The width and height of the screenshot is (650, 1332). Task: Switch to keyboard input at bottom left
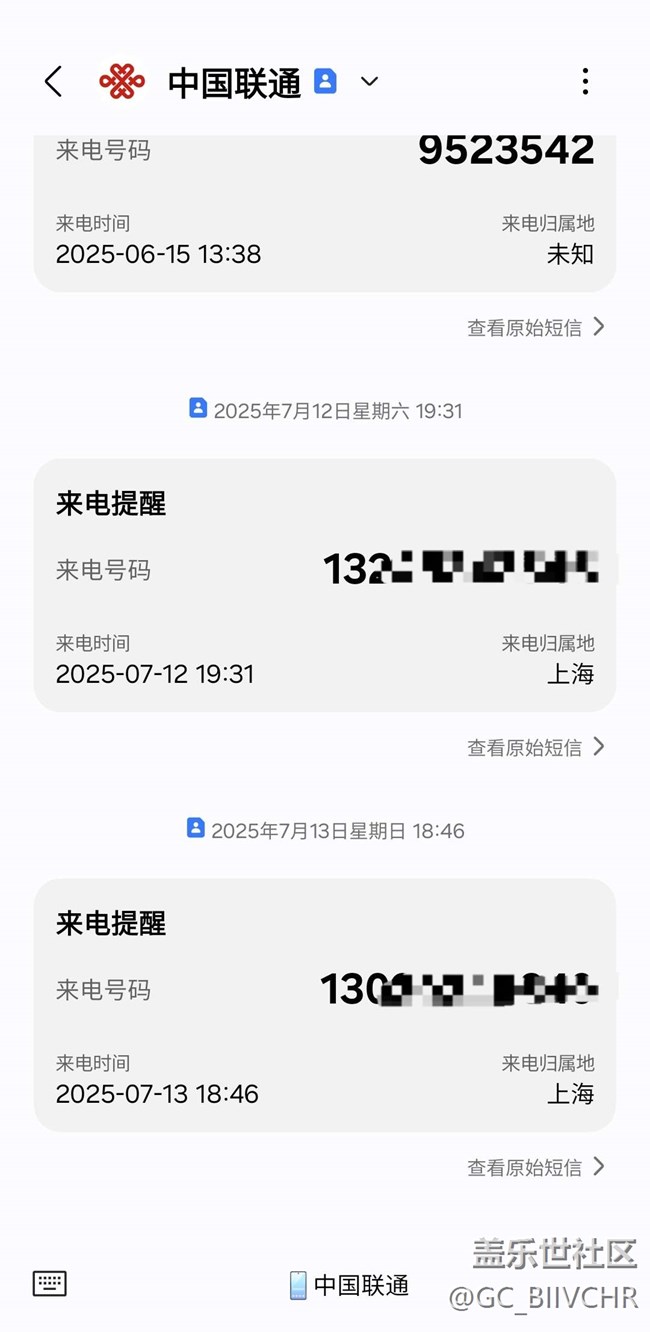coord(50,1284)
